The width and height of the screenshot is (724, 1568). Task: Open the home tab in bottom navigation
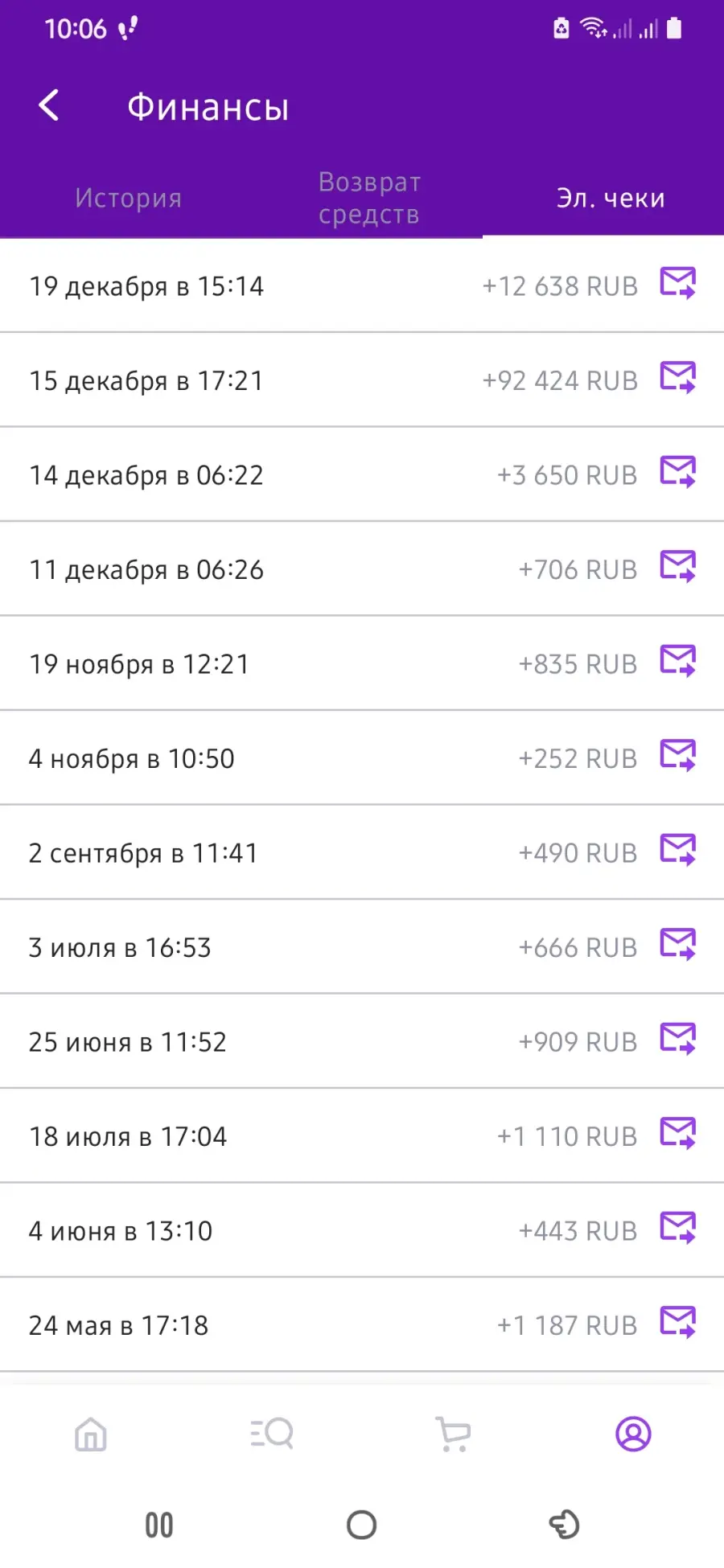91,1435
